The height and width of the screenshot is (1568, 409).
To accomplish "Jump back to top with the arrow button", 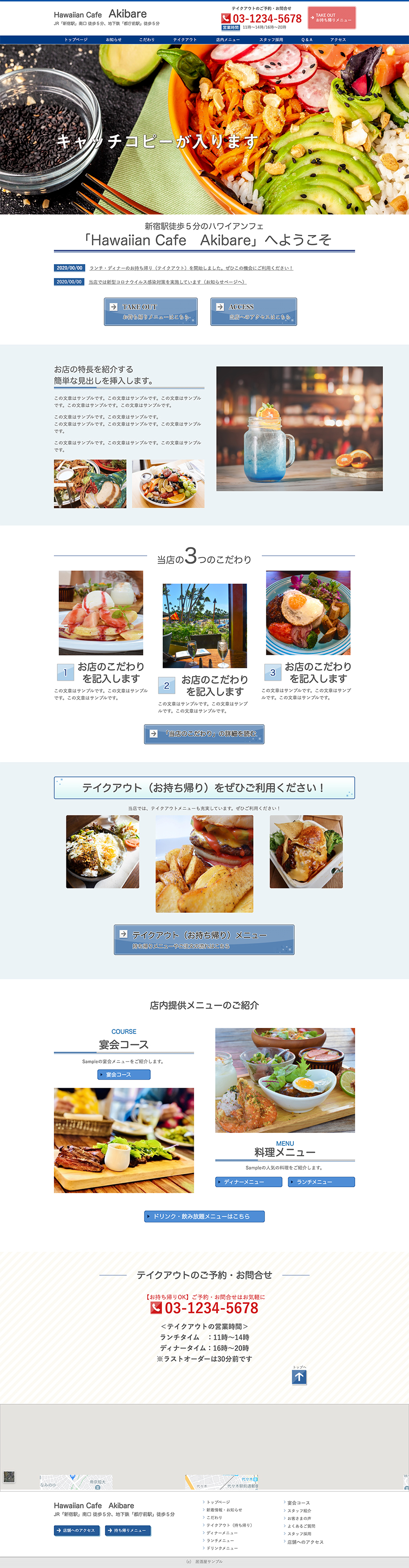I will point(299,1377).
